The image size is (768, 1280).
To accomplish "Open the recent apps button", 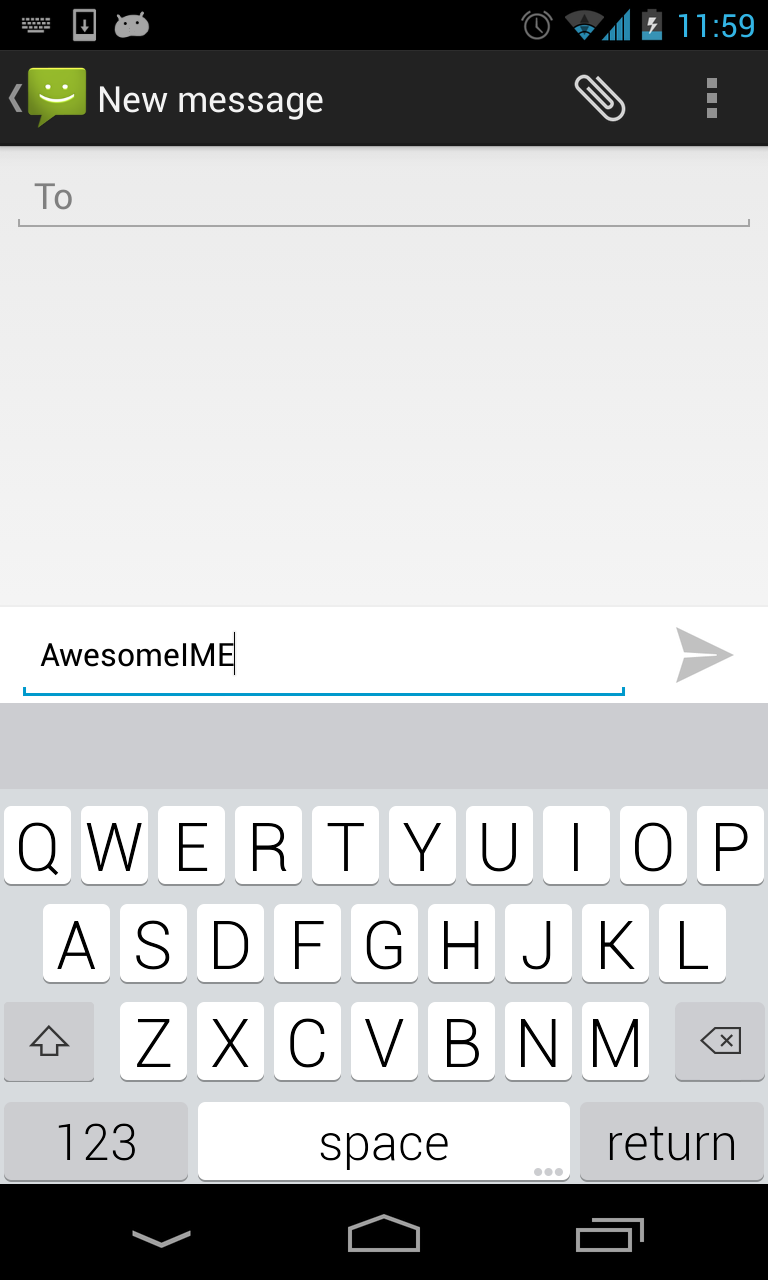I will (x=610, y=1235).
